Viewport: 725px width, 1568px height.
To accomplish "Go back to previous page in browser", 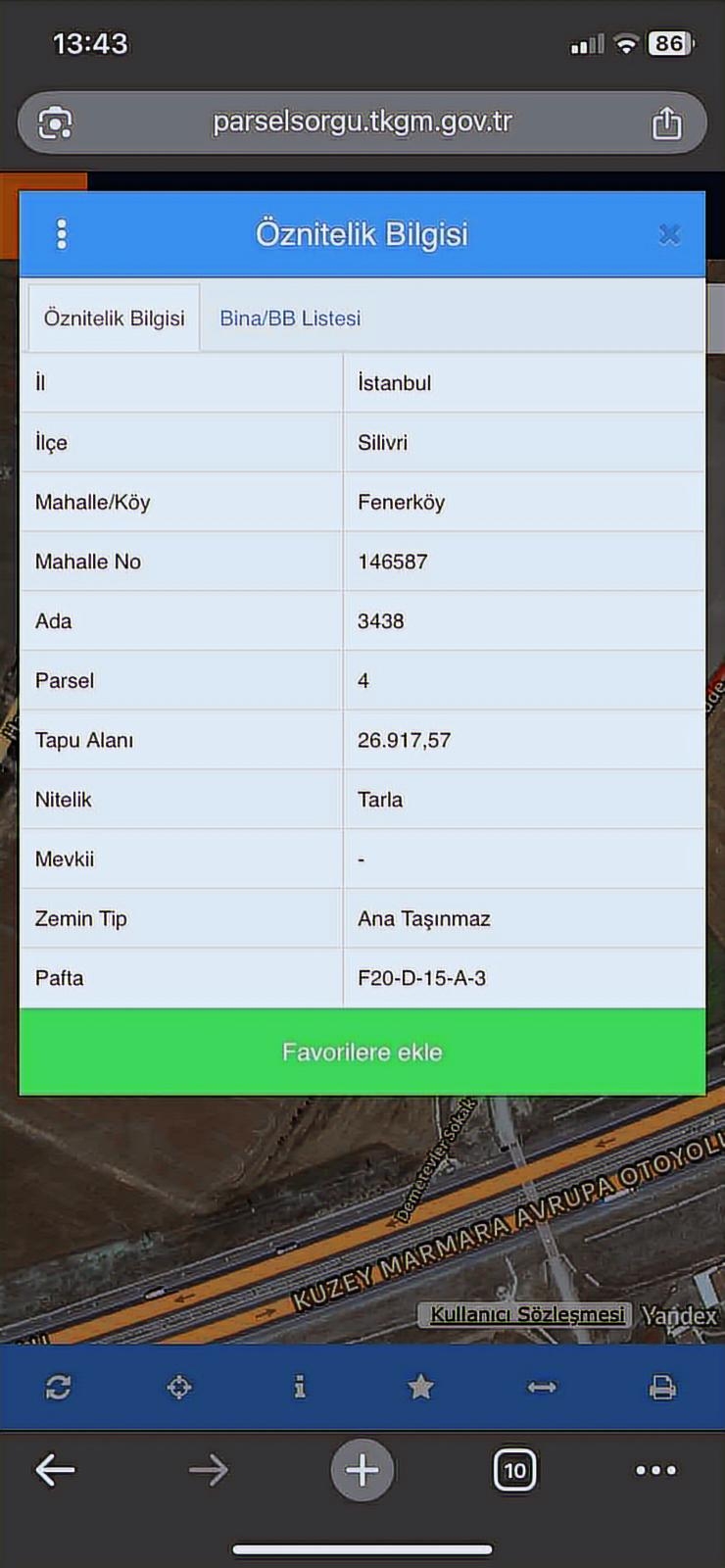I will click(x=55, y=1470).
